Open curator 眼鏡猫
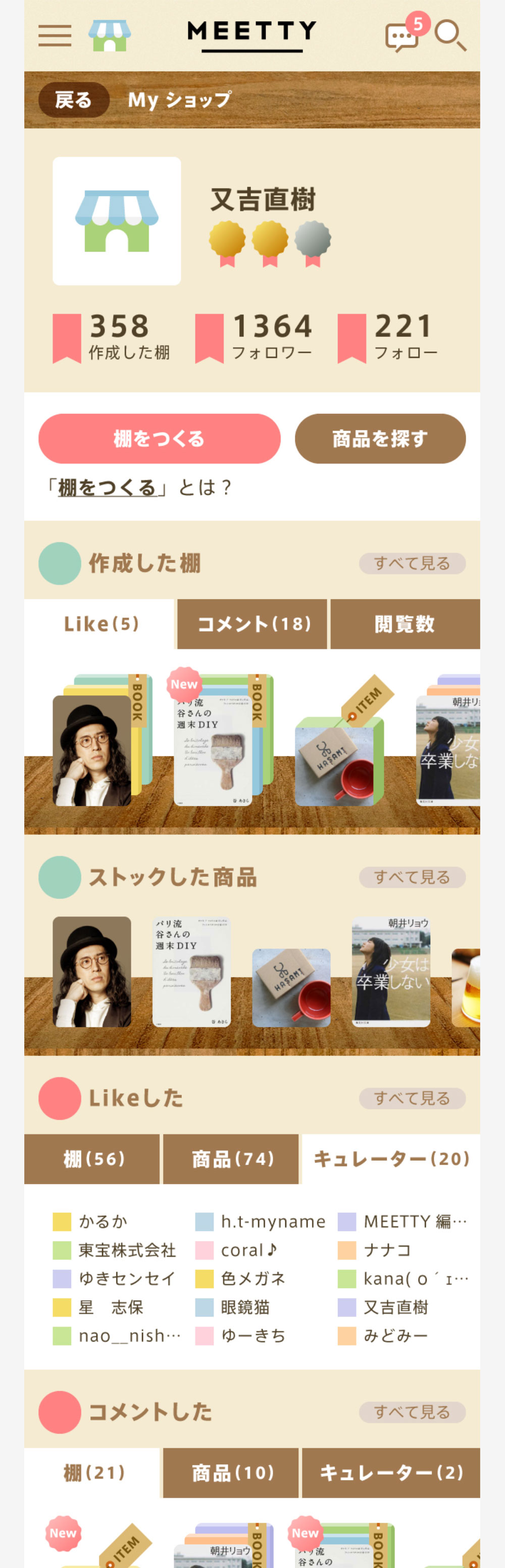Screen dimensions: 505x1568 [x=244, y=1307]
